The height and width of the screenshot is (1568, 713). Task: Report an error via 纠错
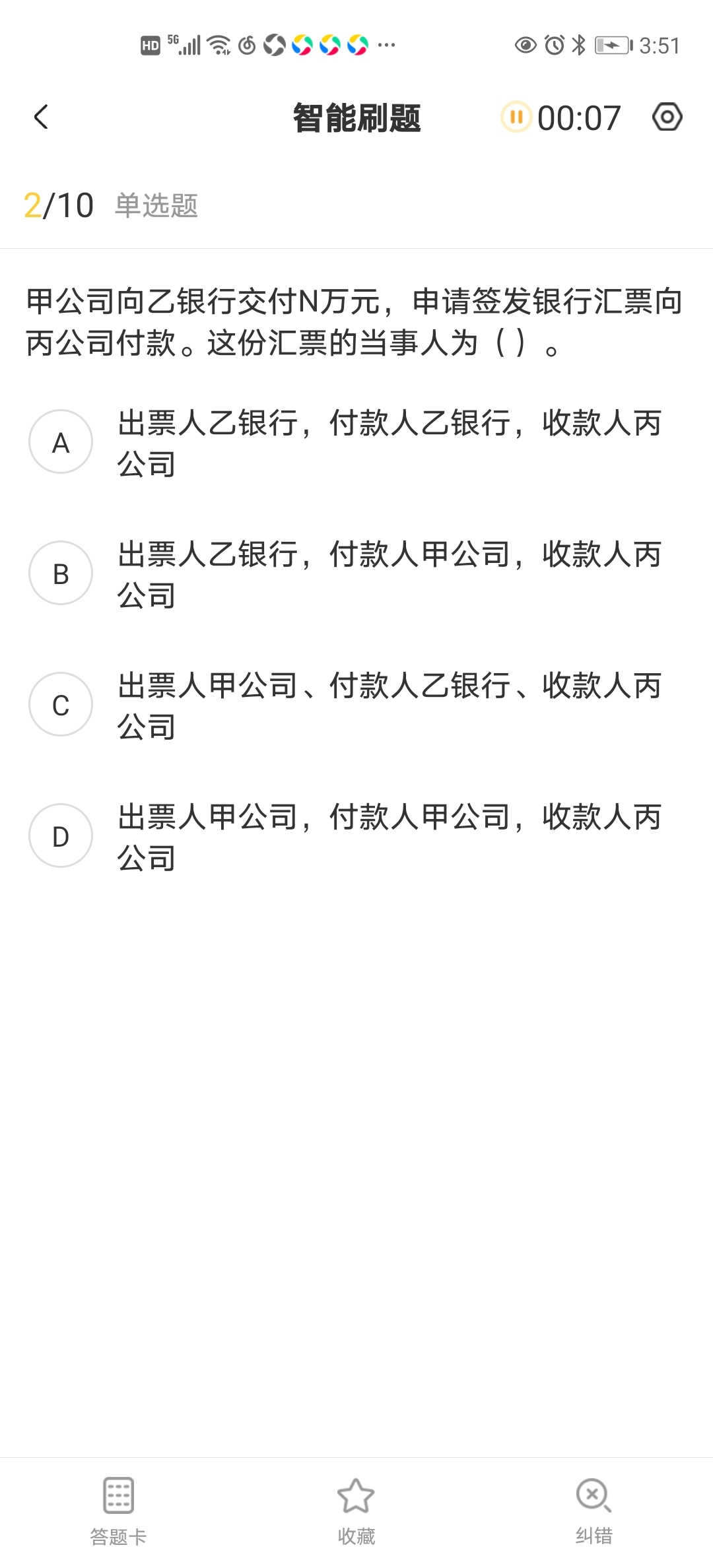(594, 1510)
